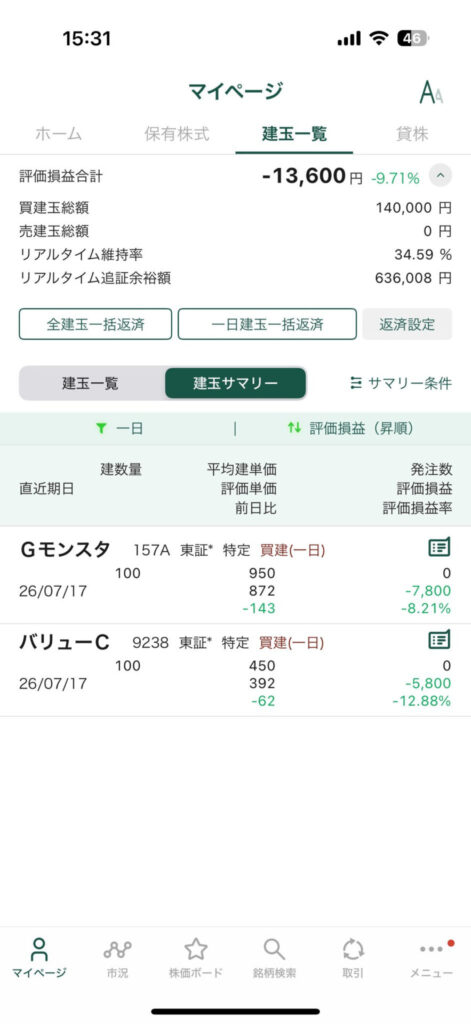The image size is (471, 1024).
Task: Open サマリー条件 settings
Action: pyautogui.click(x=400, y=383)
